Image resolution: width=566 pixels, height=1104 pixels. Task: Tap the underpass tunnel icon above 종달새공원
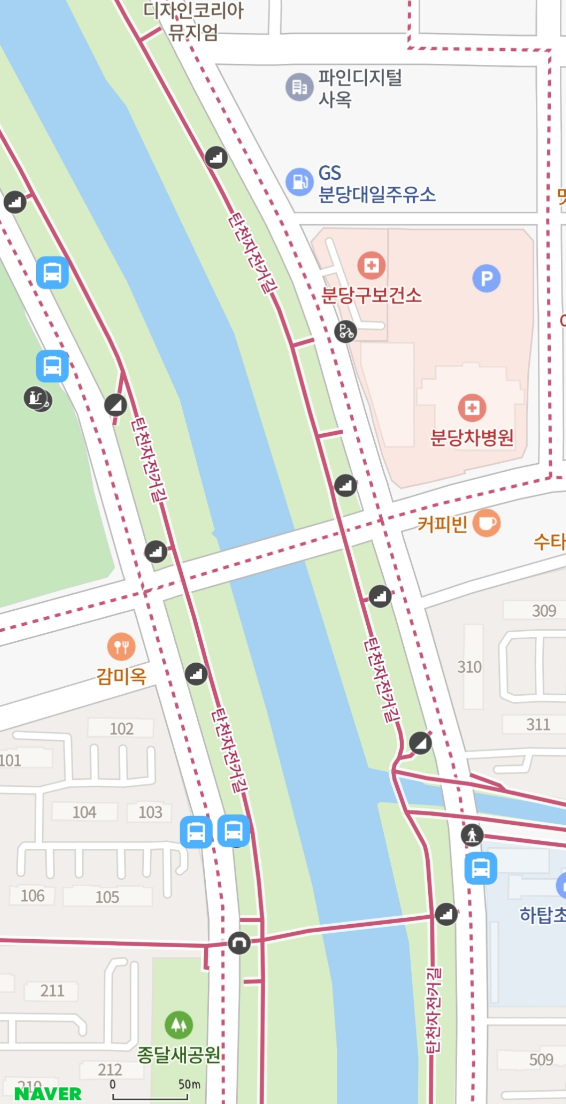(x=239, y=942)
